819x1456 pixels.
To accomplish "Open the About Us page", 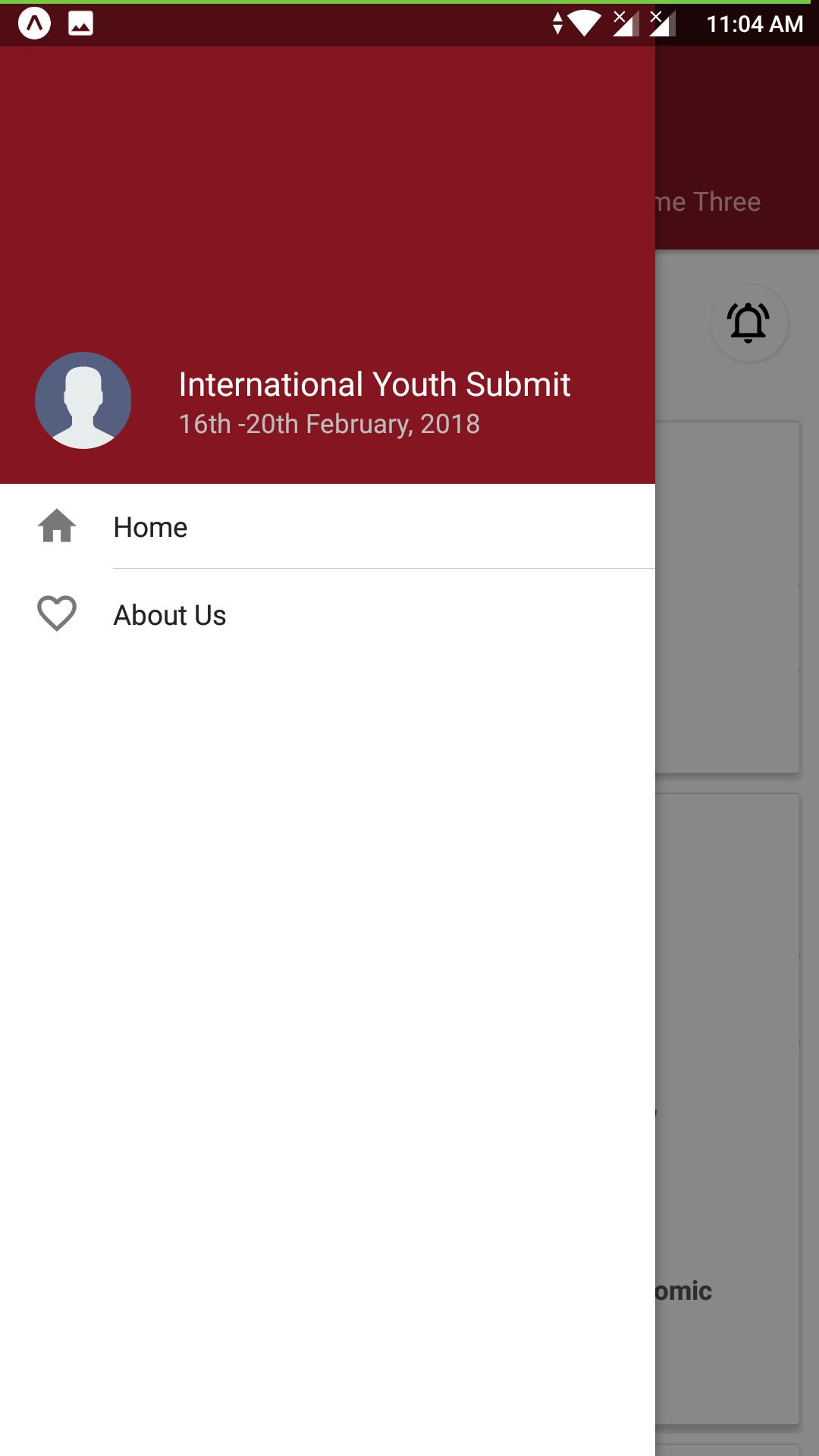I will 169,615.
